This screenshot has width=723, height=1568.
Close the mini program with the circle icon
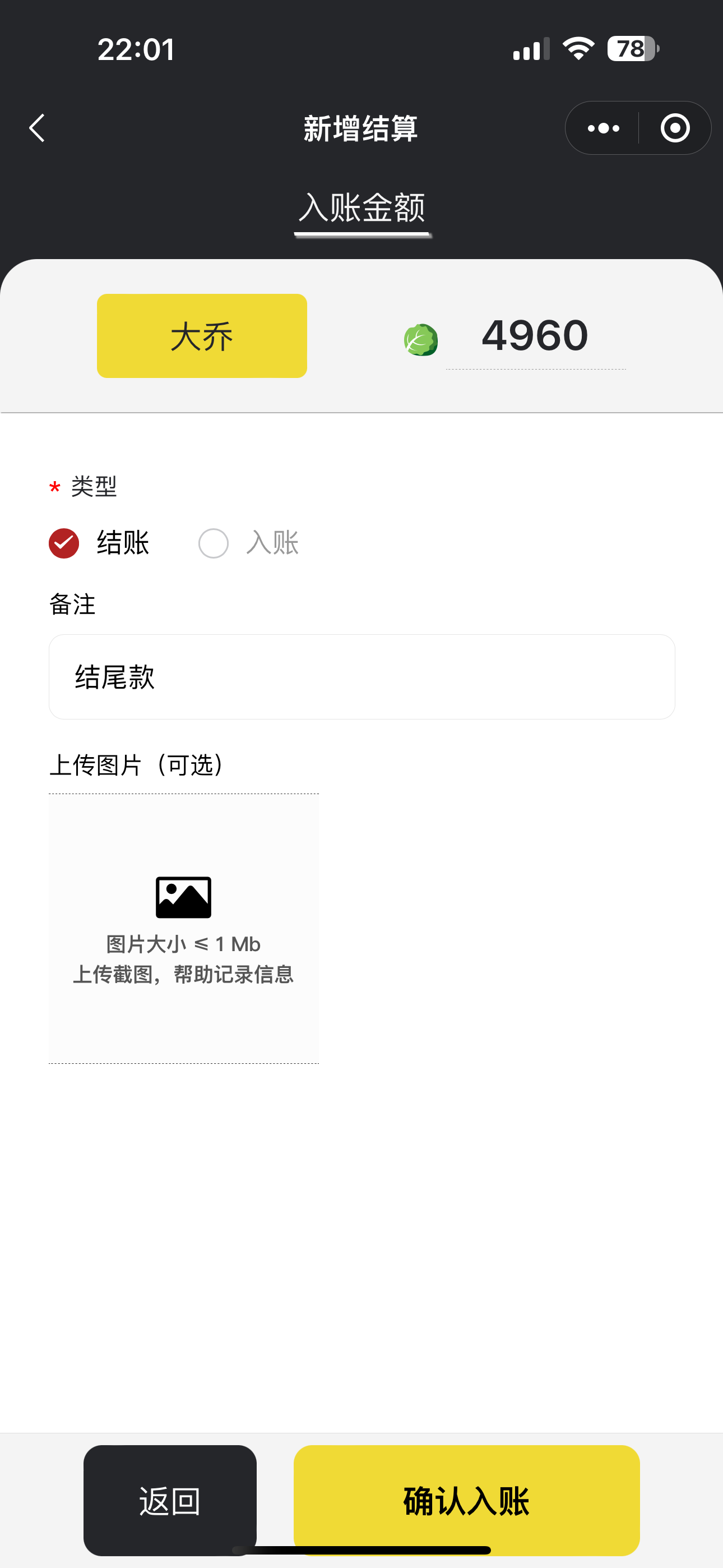coord(675,128)
